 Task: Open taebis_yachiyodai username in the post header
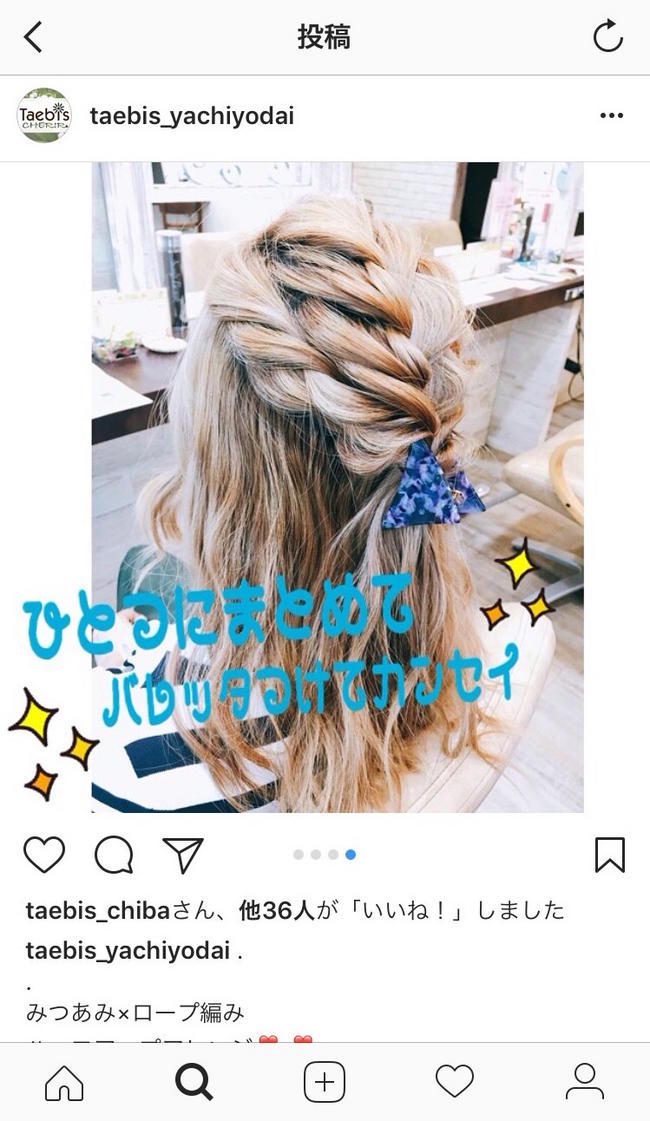point(192,116)
